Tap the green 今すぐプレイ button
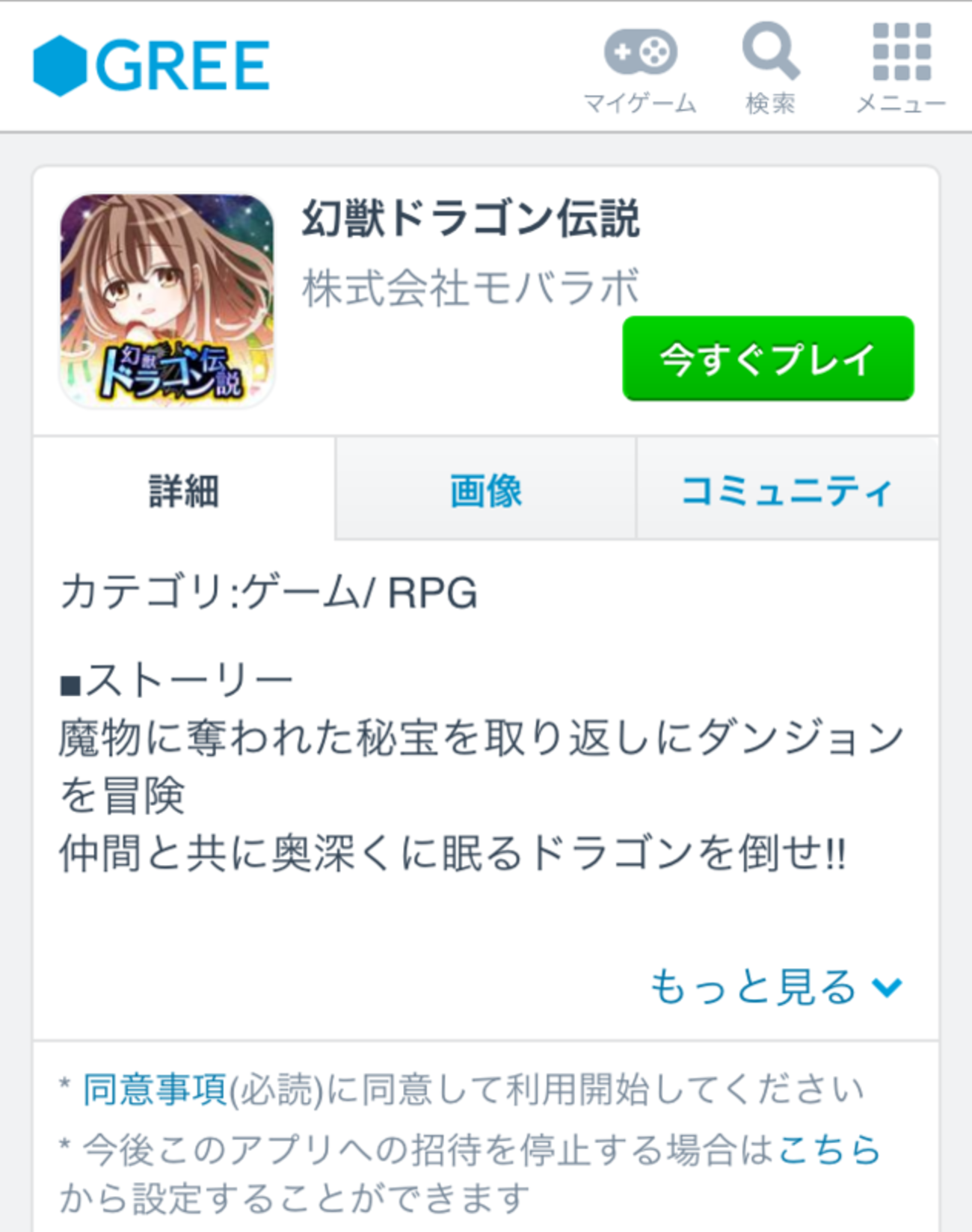 point(768,359)
